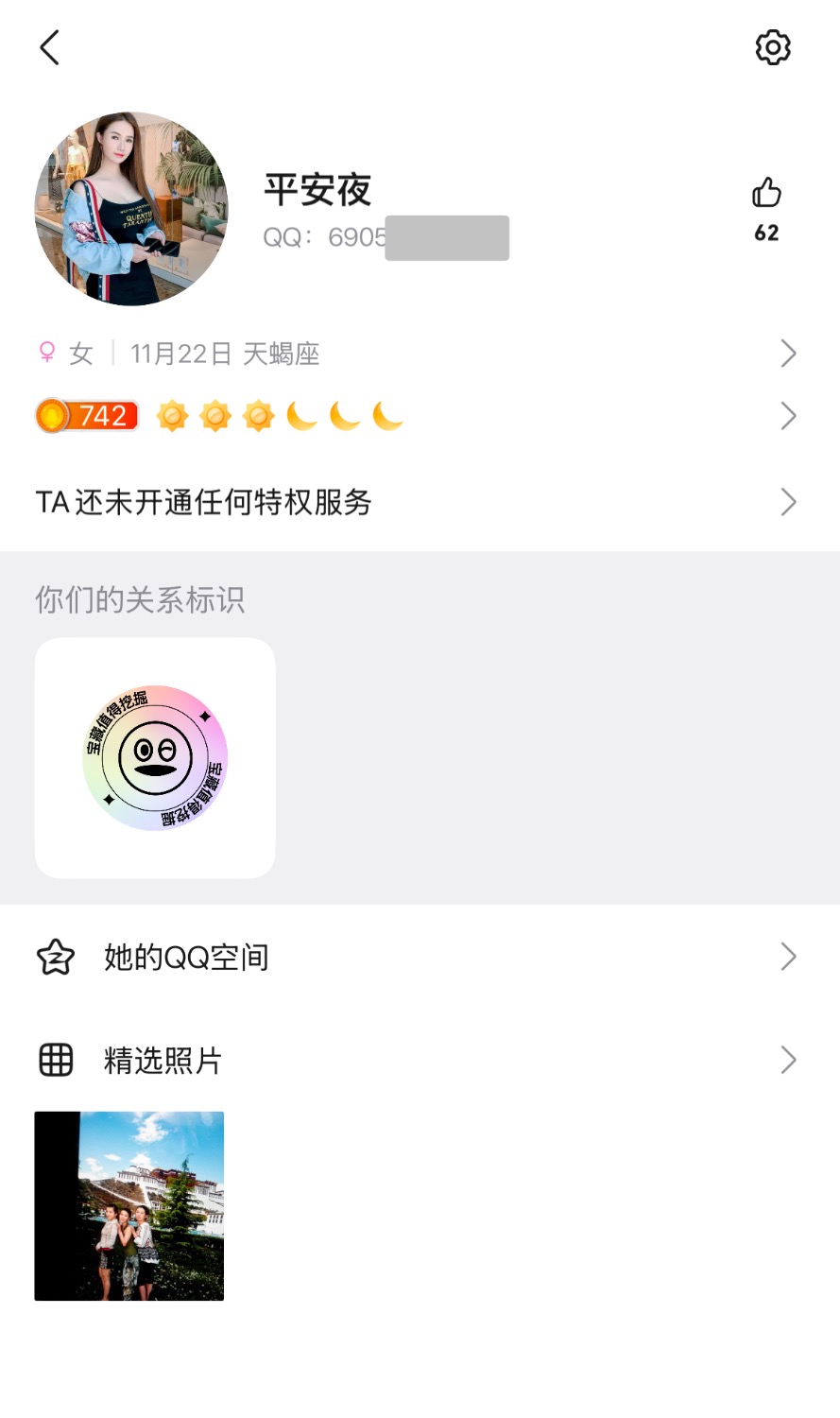Go back using the top-left arrow
Viewport: 840px width, 1418px height.
pyautogui.click(x=50, y=47)
